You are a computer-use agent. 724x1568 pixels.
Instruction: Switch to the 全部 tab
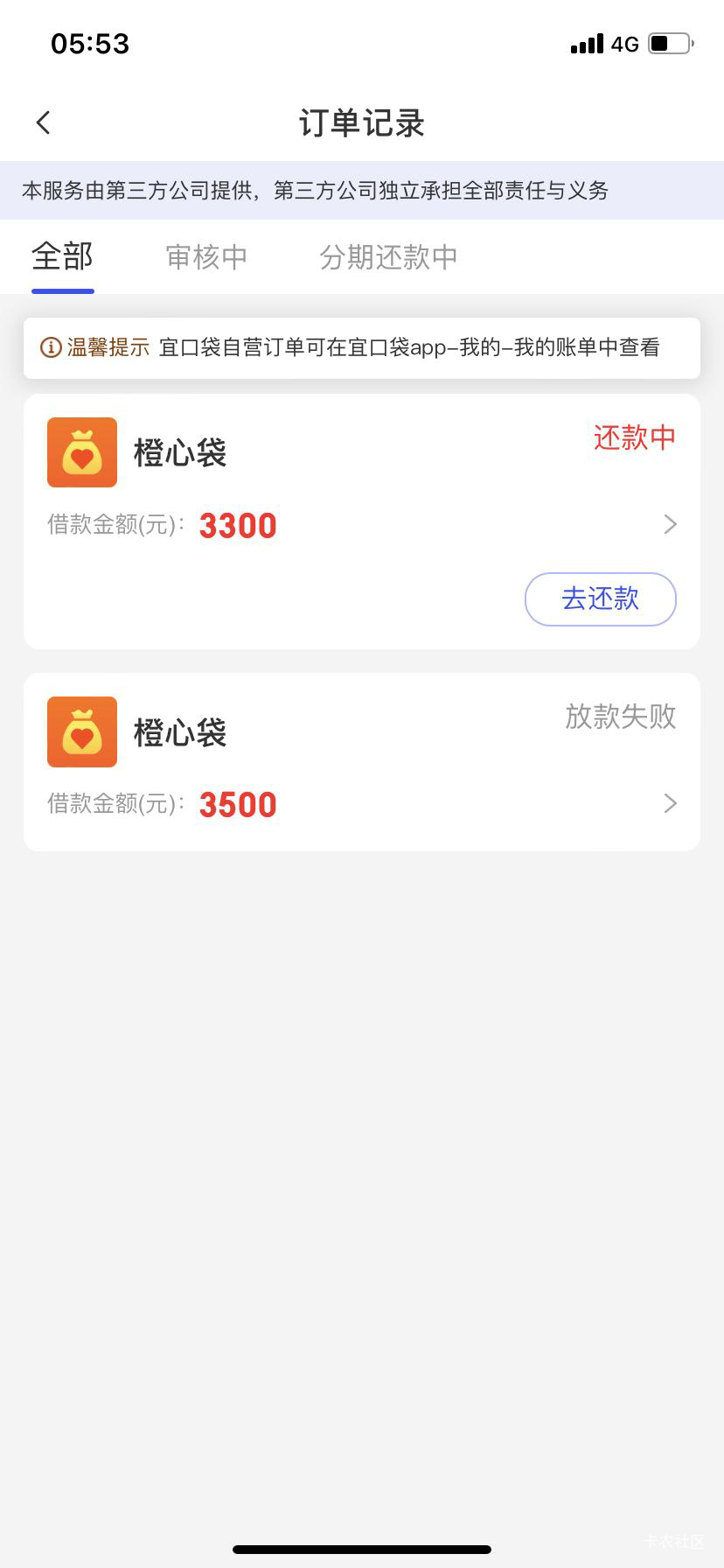62,257
